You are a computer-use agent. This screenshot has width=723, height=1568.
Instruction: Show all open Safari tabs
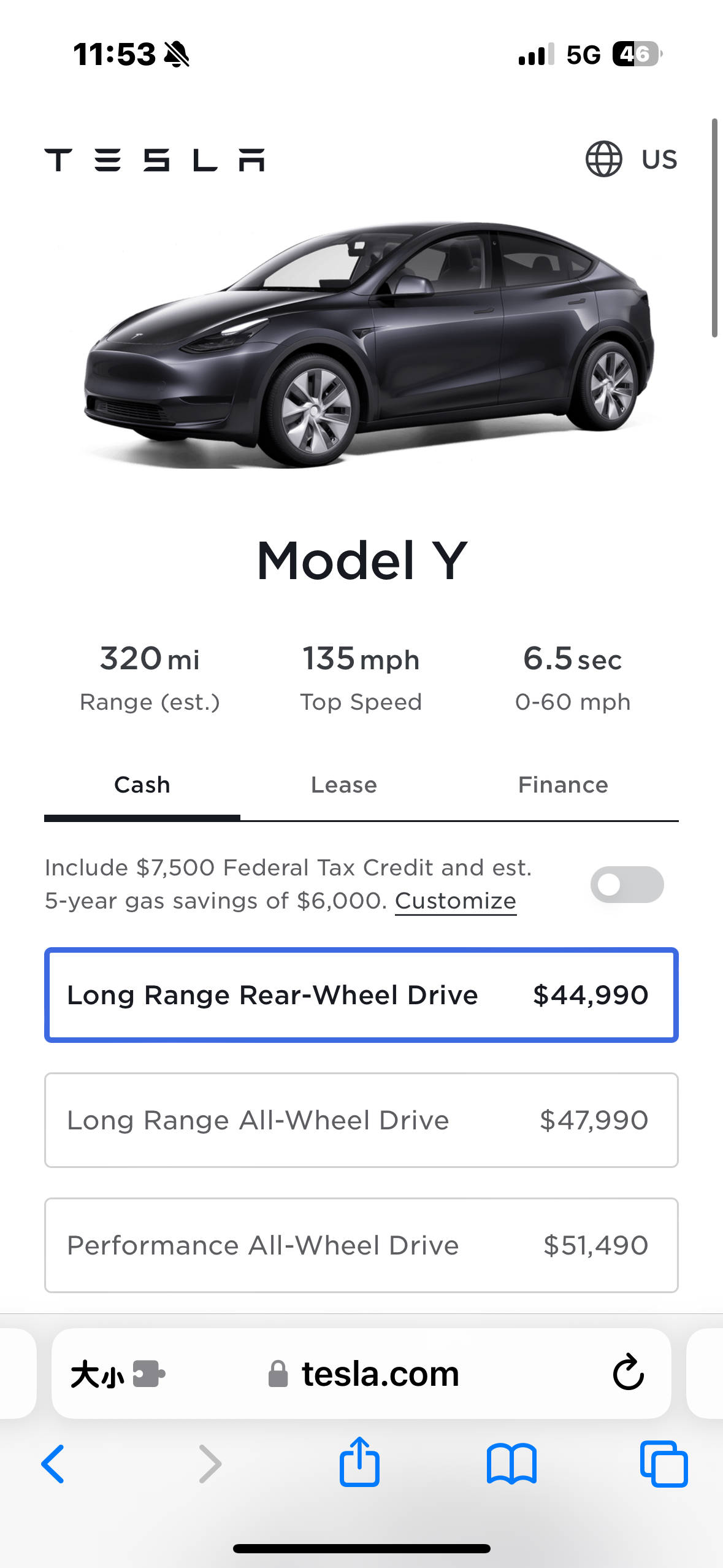[x=664, y=1464]
